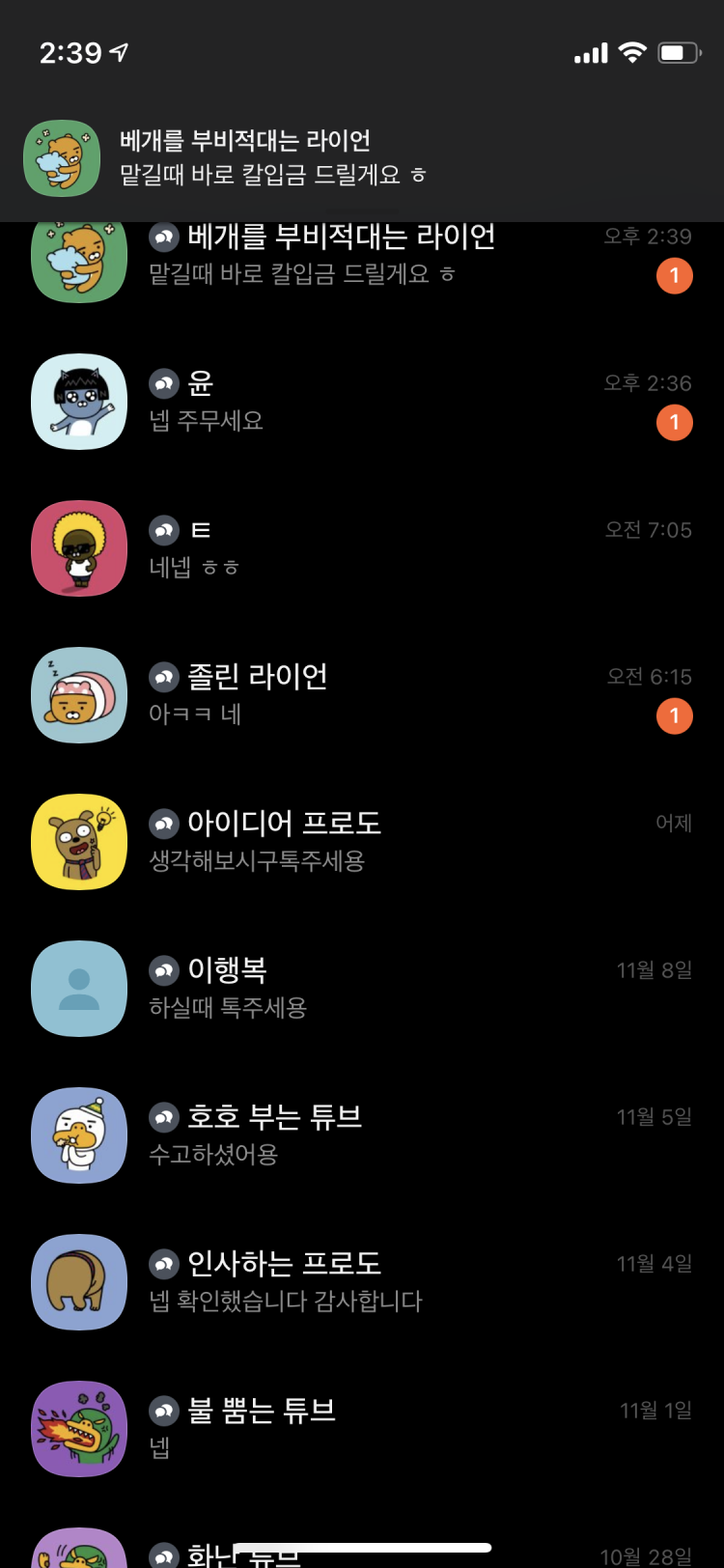Tap the unread badge on 졸린 라이언
Viewport: 724px width, 1568px height.
[x=675, y=715]
